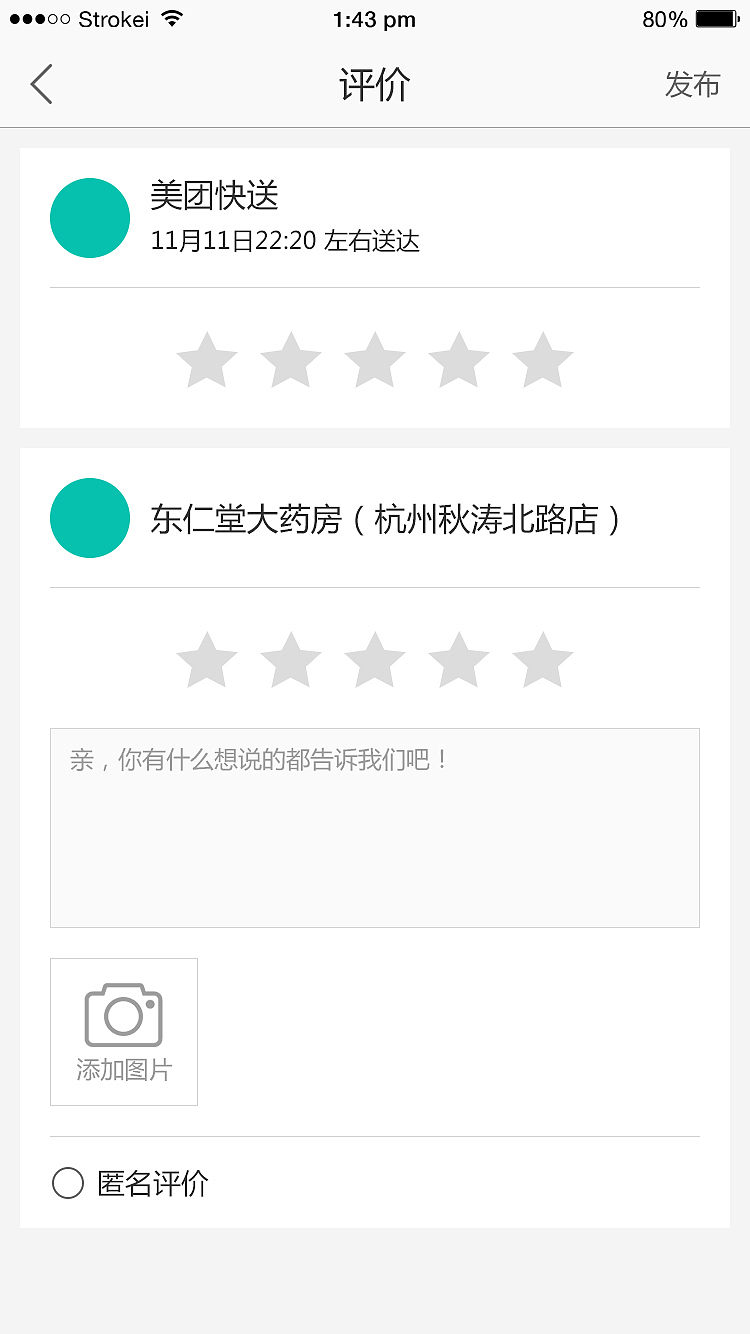This screenshot has width=750, height=1334.
Task: Toggle anonymous review by tapping 匿名评价 label
Action: pos(155,1183)
